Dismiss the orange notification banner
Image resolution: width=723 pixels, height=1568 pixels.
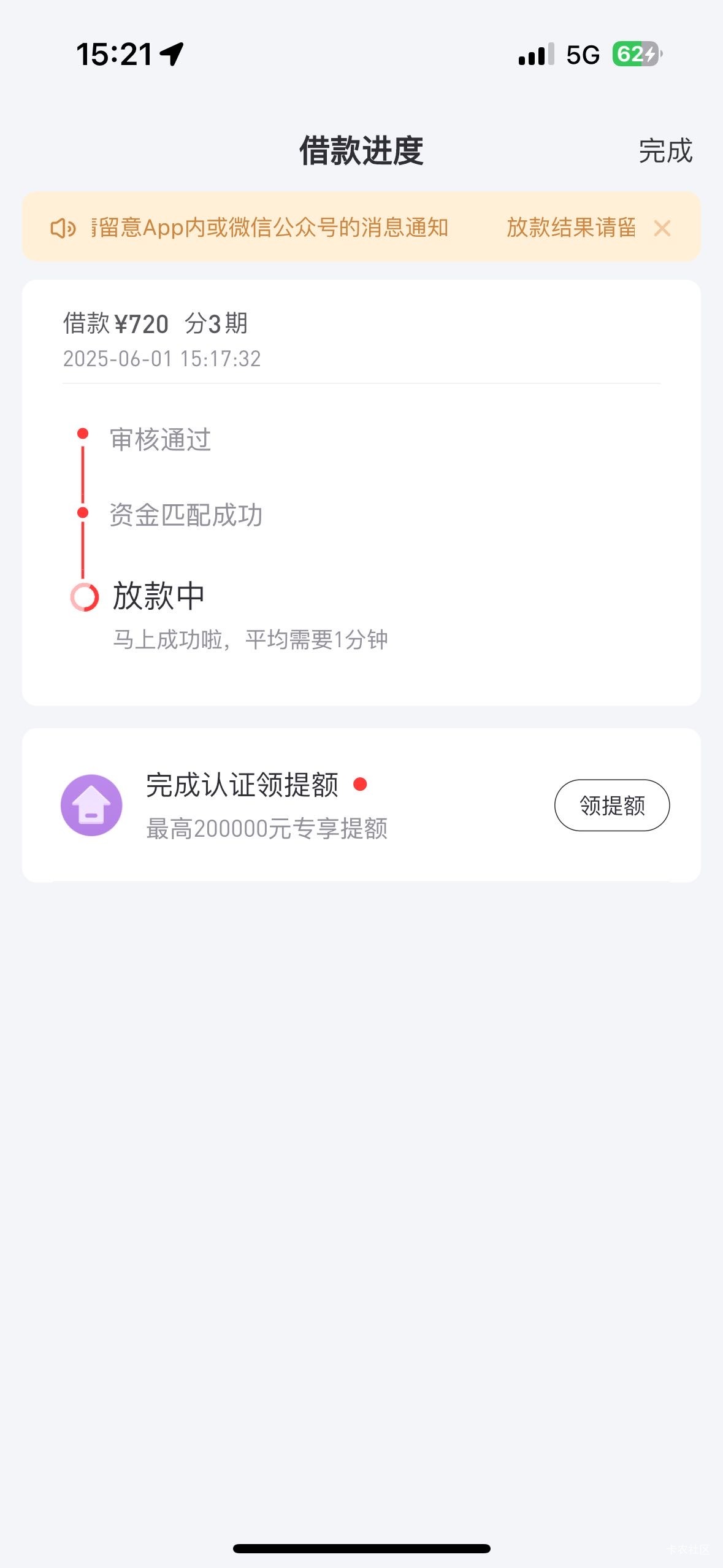tap(662, 228)
